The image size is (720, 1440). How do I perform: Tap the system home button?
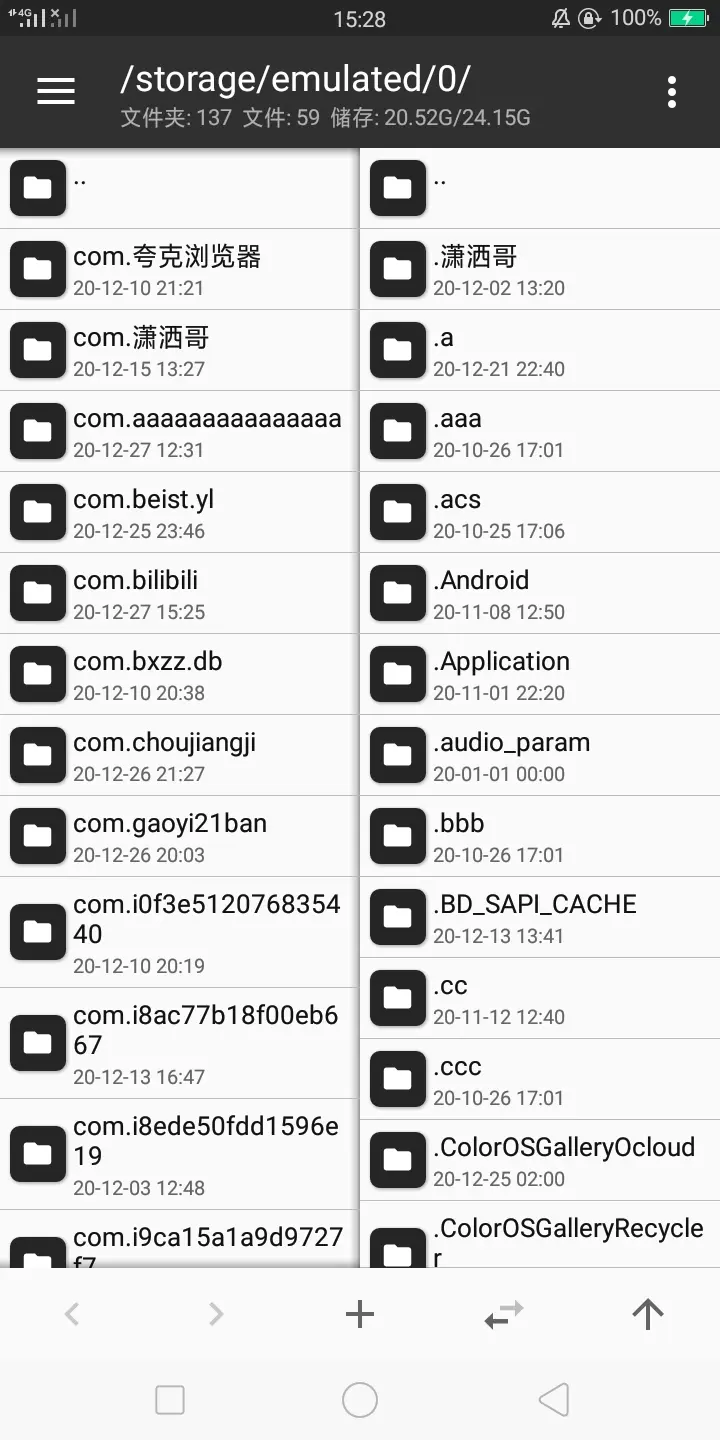tap(359, 1400)
